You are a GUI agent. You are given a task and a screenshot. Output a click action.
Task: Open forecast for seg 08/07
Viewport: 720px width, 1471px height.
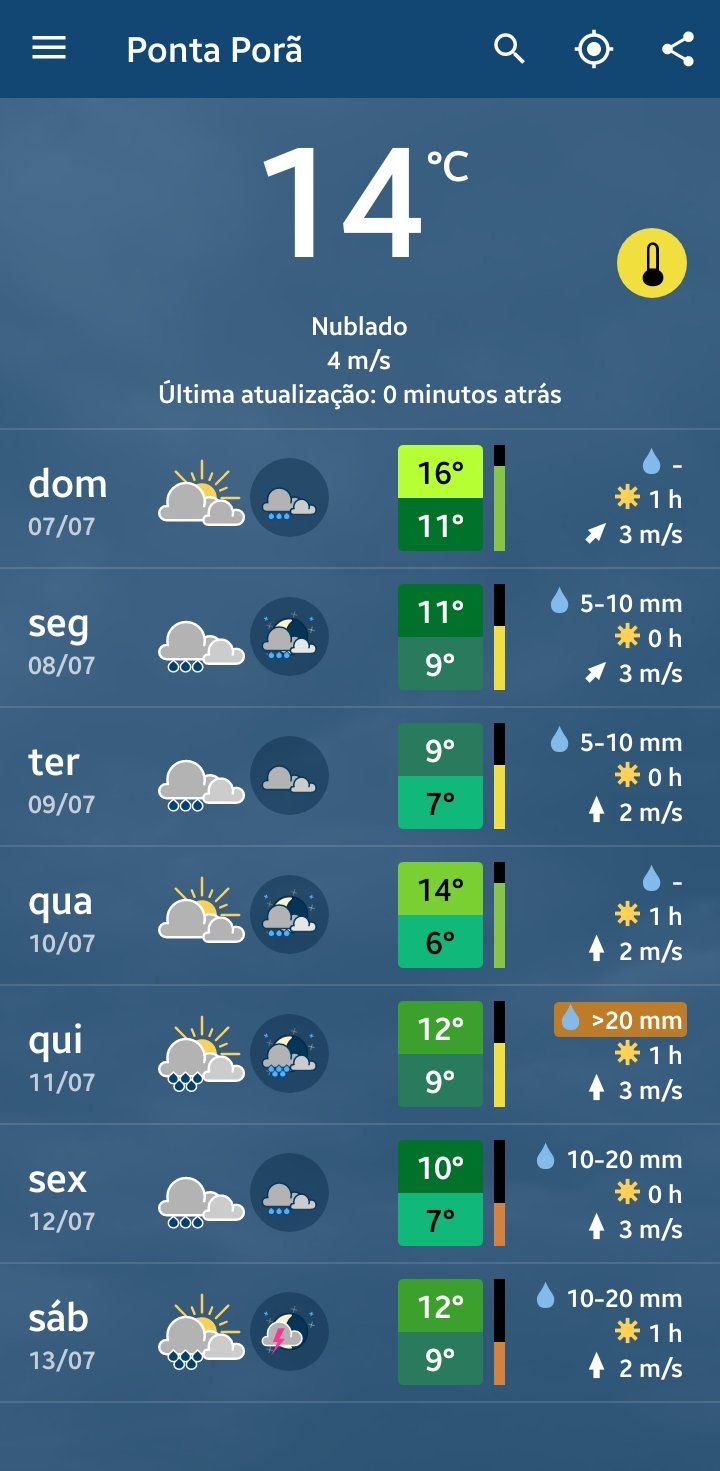coord(360,638)
